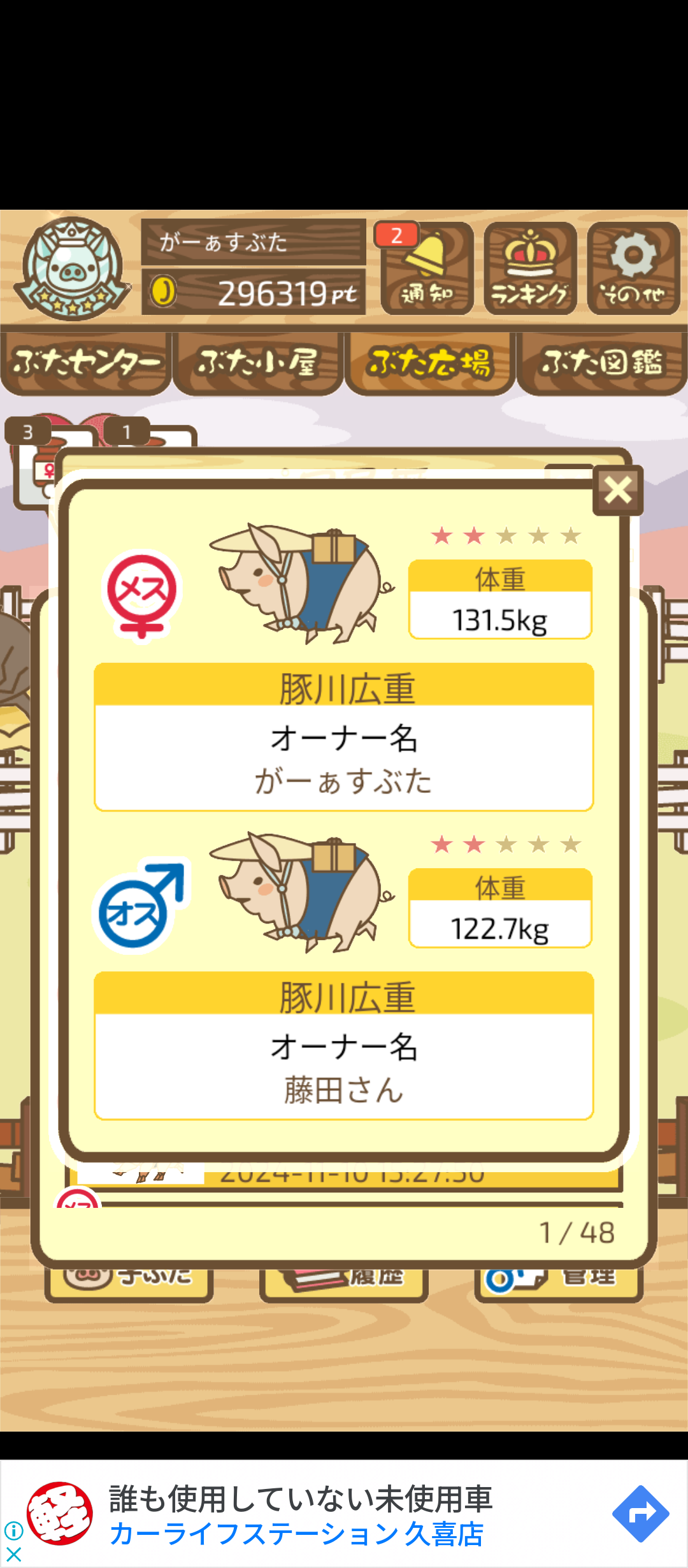Go to the ぶた図鑑 tab

point(602,362)
